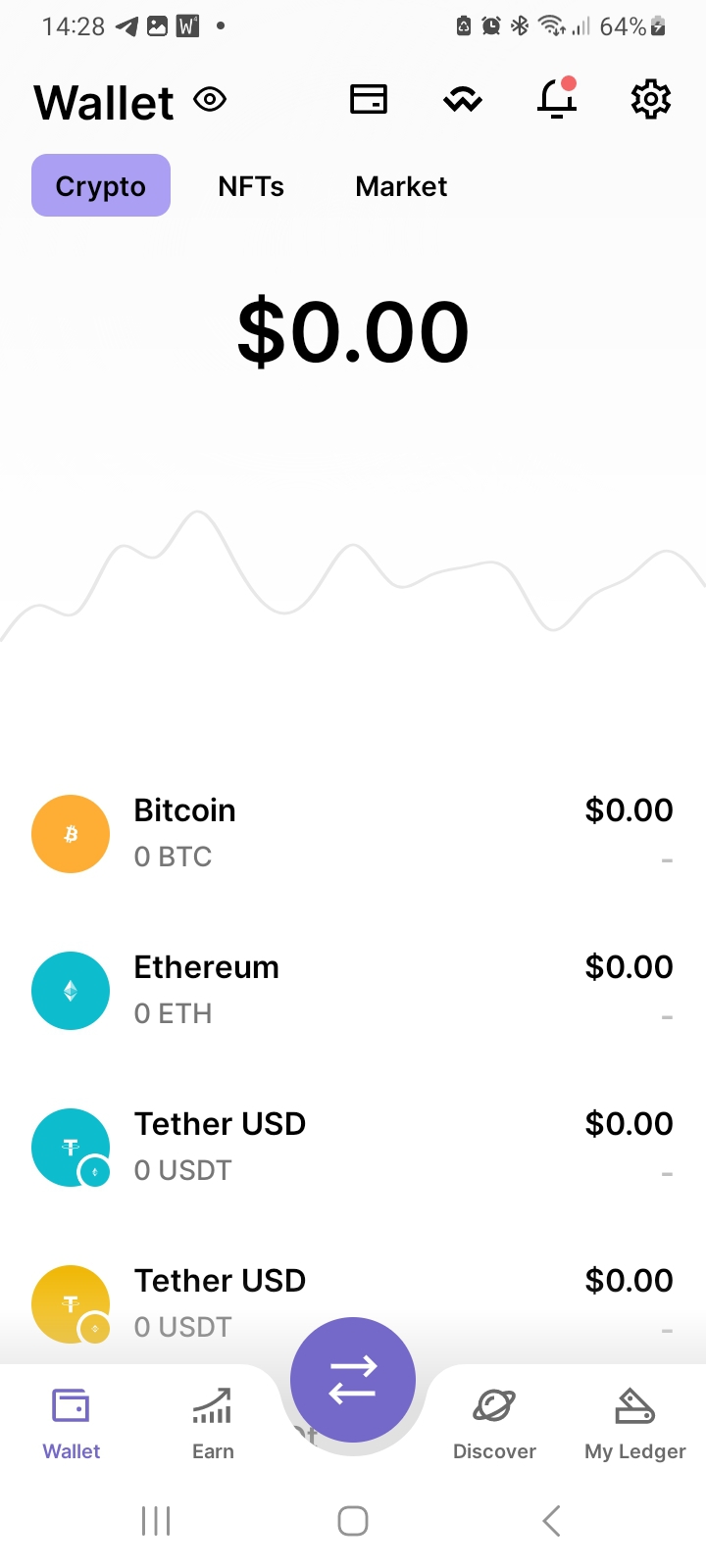Tap the system home button

pyautogui.click(x=353, y=1521)
